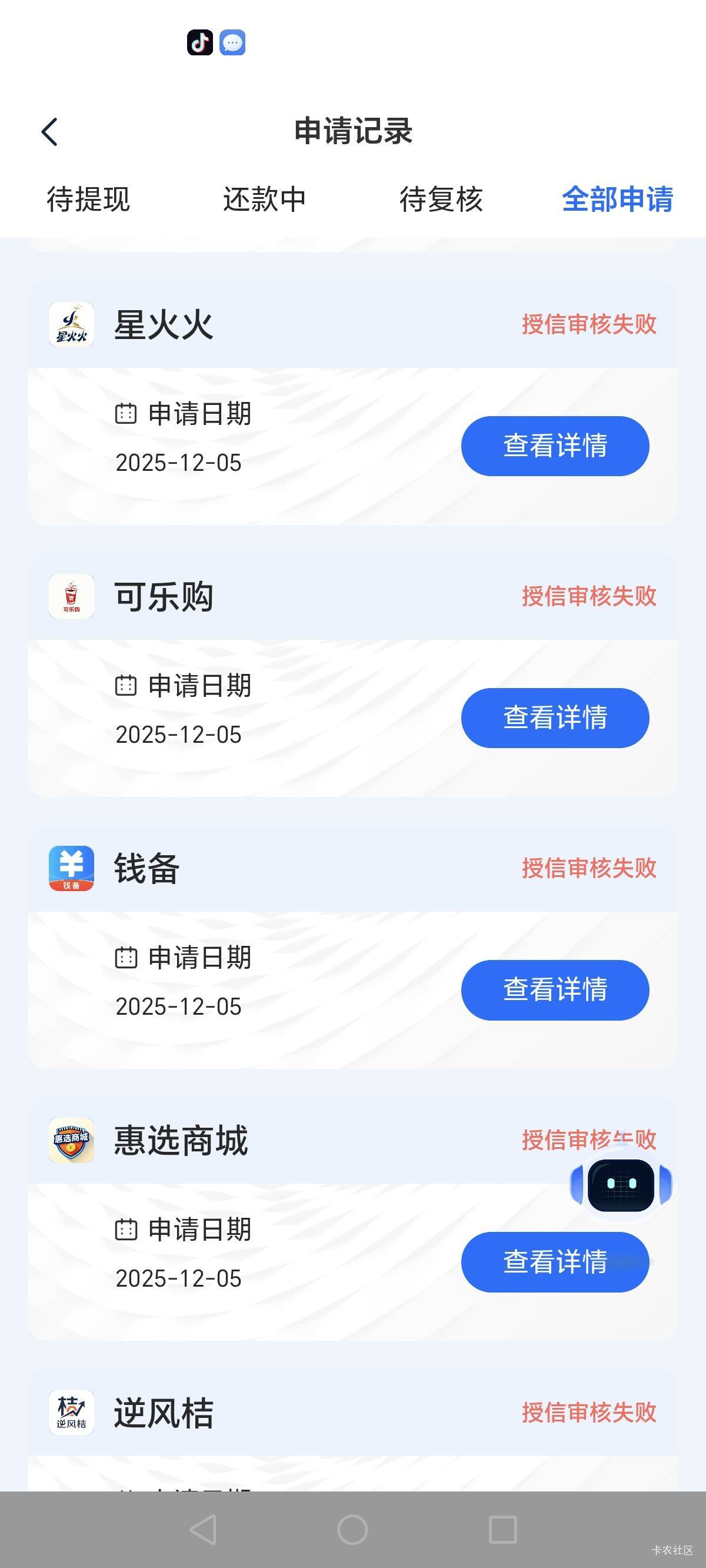Select the 全部申请 tab

pos(617,200)
